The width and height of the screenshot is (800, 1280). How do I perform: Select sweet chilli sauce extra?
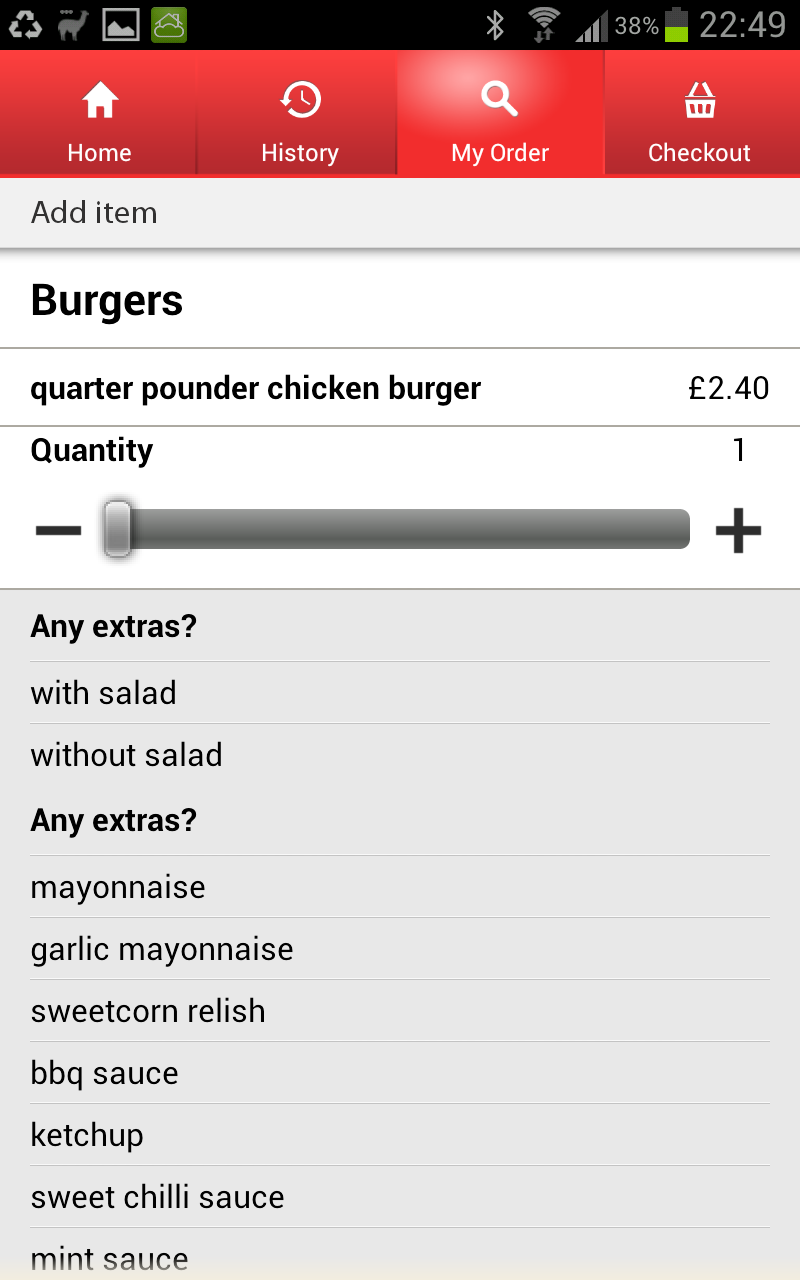[400, 1197]
